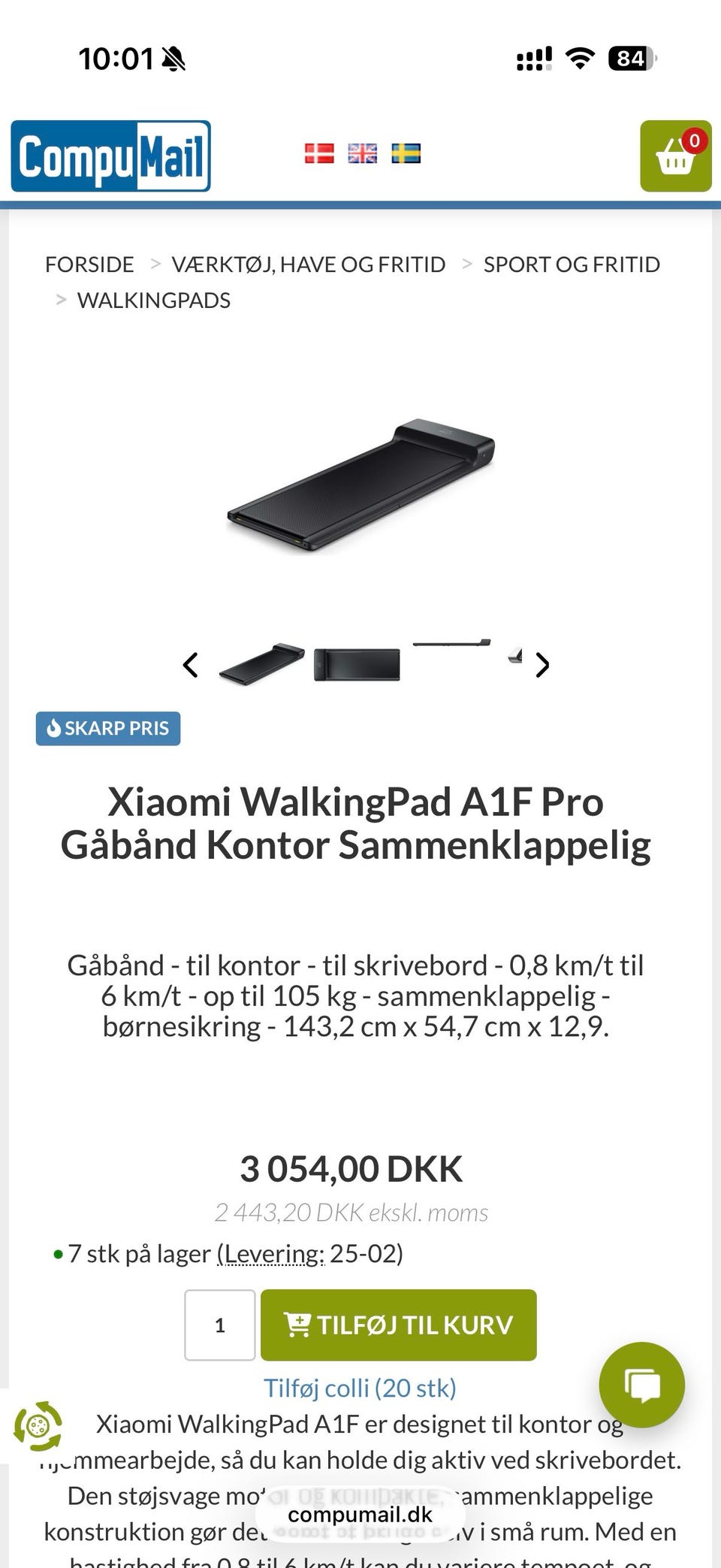Edit the quantity input field

[x=219, y=1325]
